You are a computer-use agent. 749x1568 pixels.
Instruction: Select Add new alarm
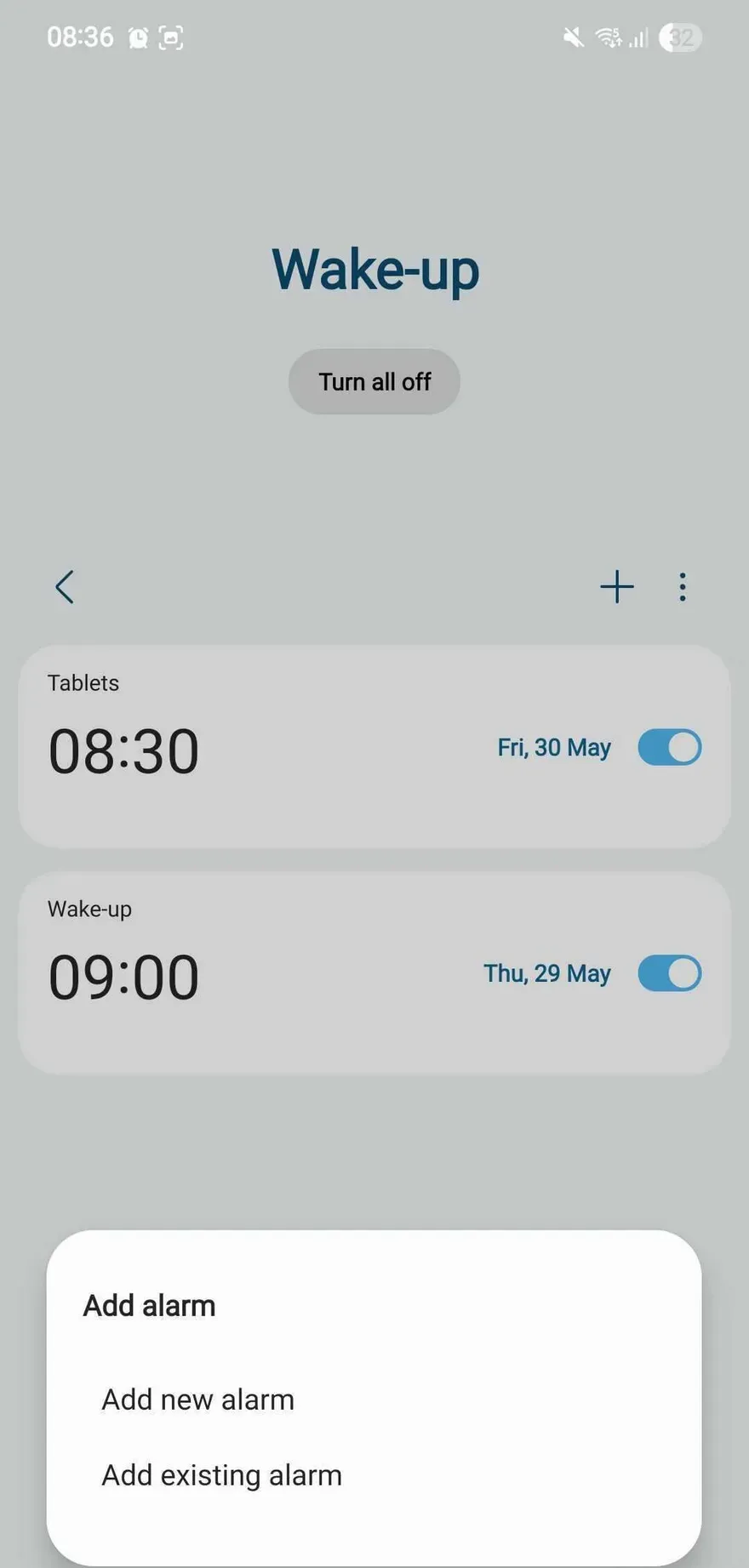197,1399
